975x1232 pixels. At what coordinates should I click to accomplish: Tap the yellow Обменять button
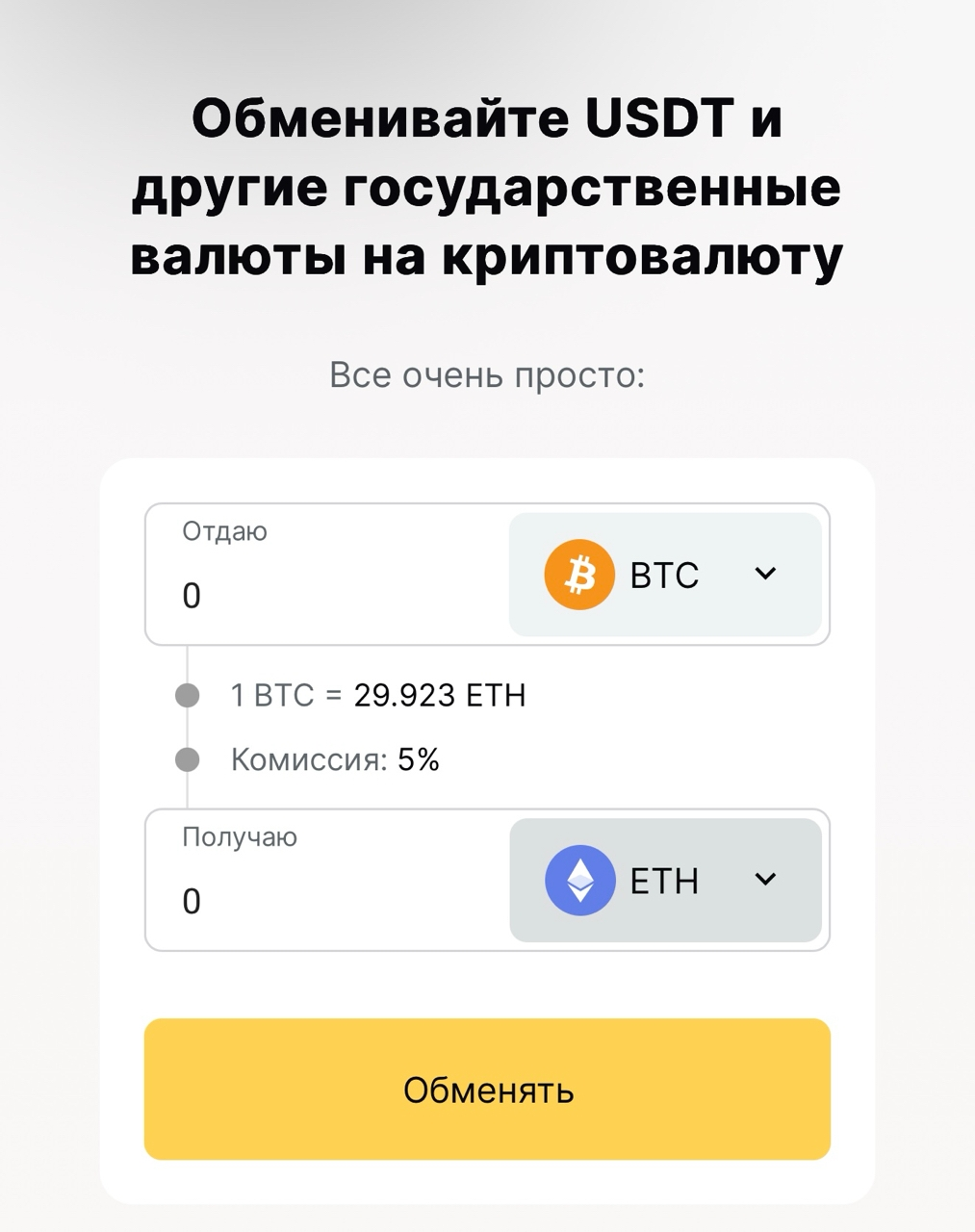point(487,1090)
